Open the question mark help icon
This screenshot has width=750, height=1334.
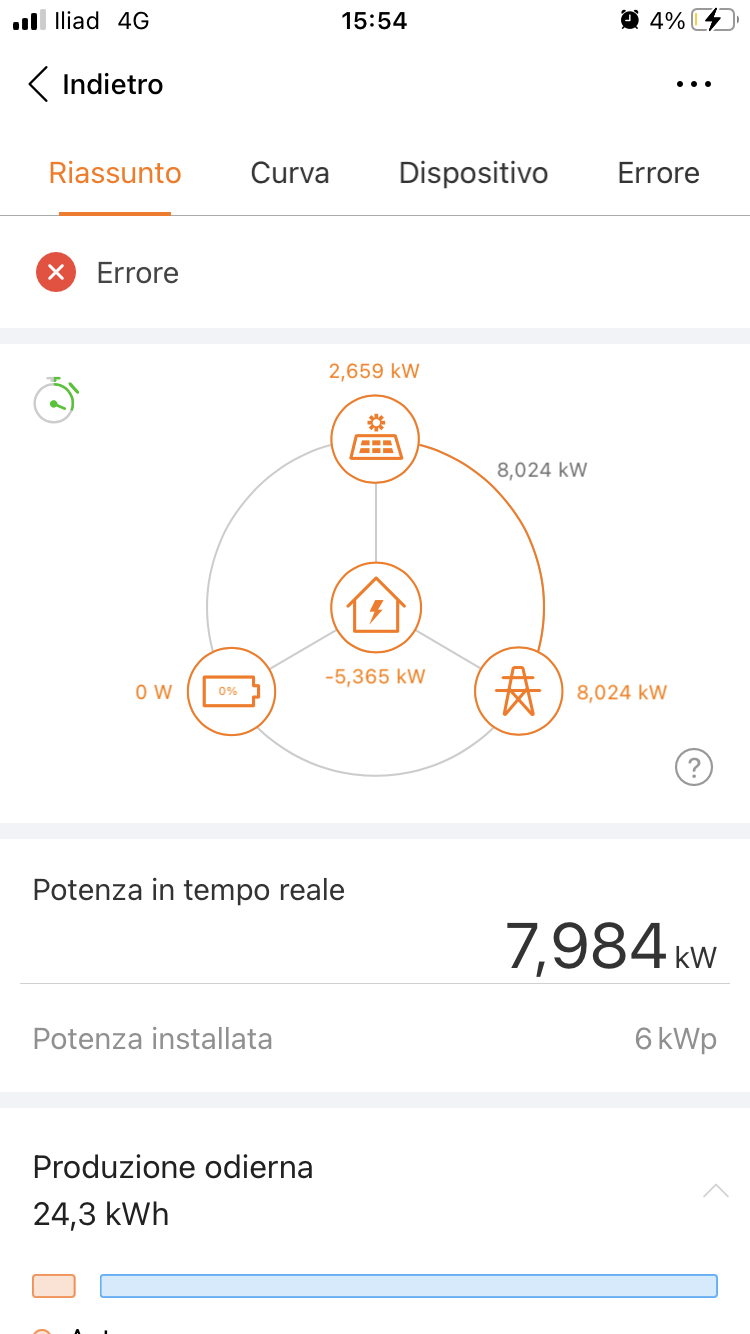tap(694, 768)
